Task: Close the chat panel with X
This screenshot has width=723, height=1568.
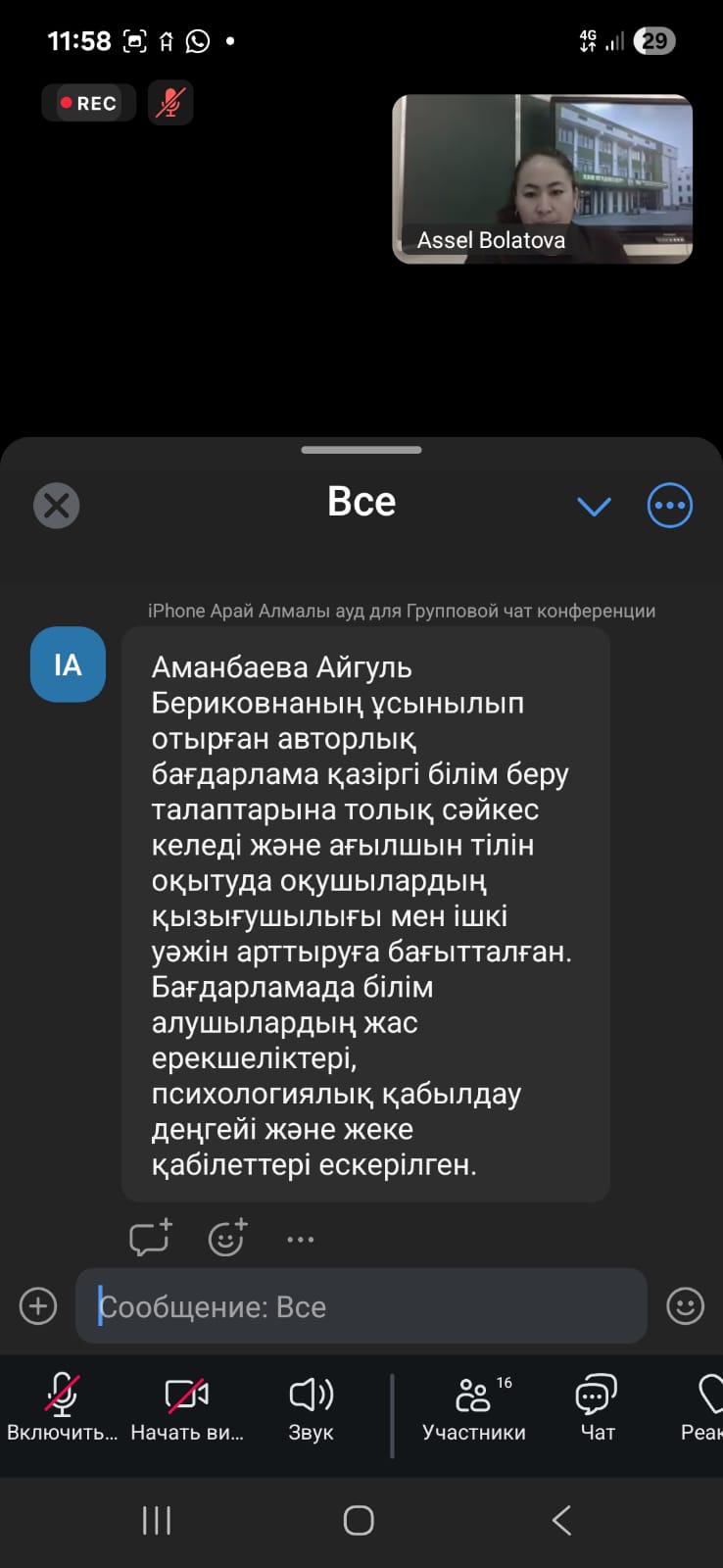Action: [57, 506]
